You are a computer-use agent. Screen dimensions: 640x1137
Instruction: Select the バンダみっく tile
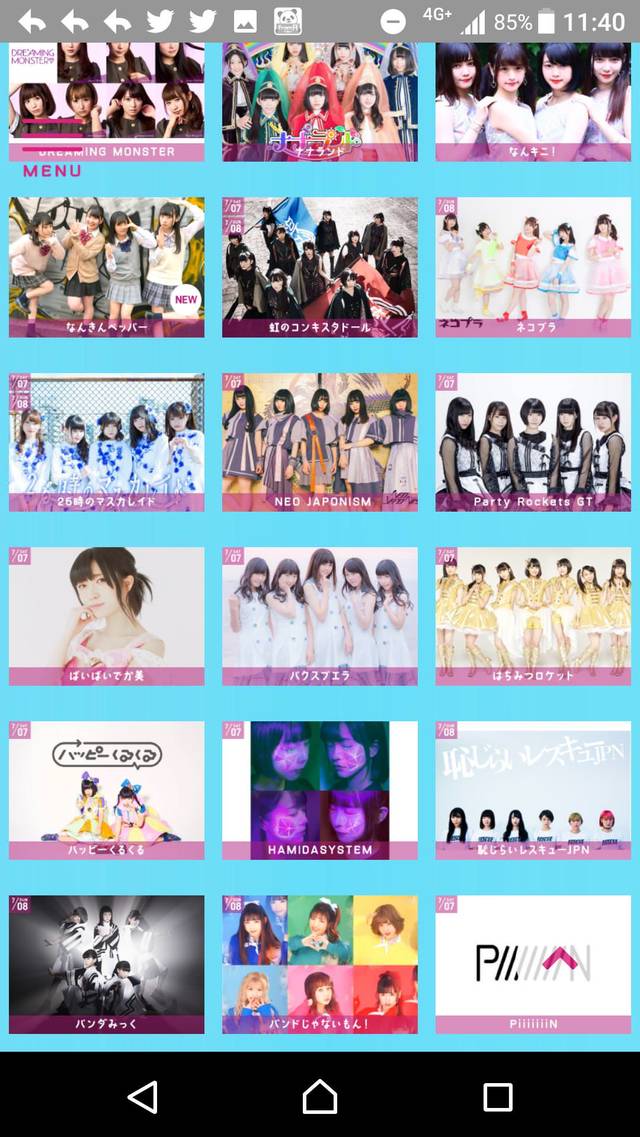[x=107, y=964]
